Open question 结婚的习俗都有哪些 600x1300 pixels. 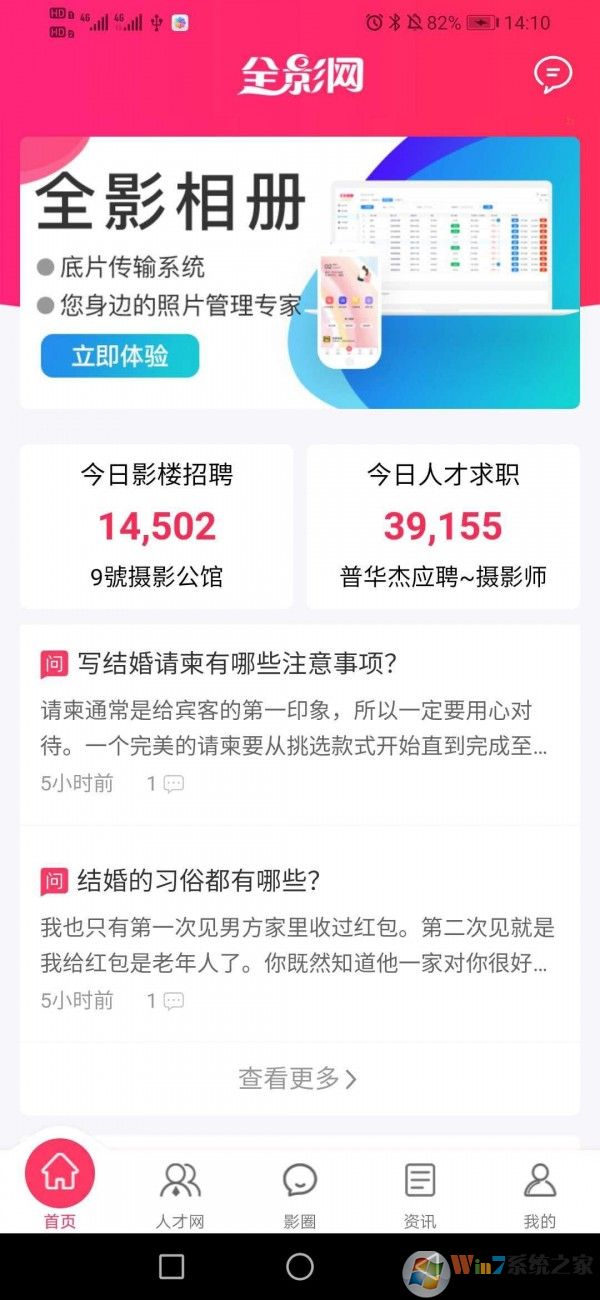[198, 880]
